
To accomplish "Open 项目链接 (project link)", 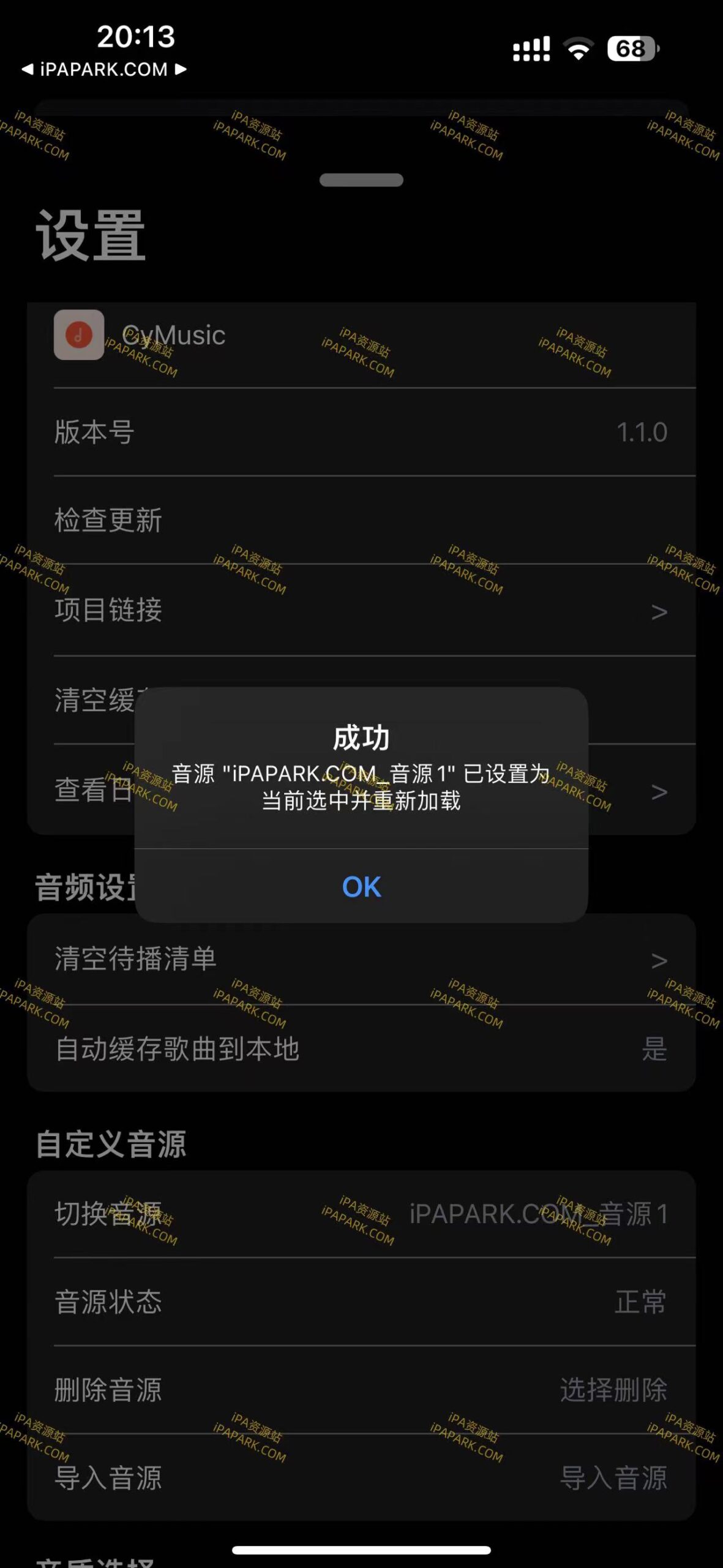I will point(361,610).
